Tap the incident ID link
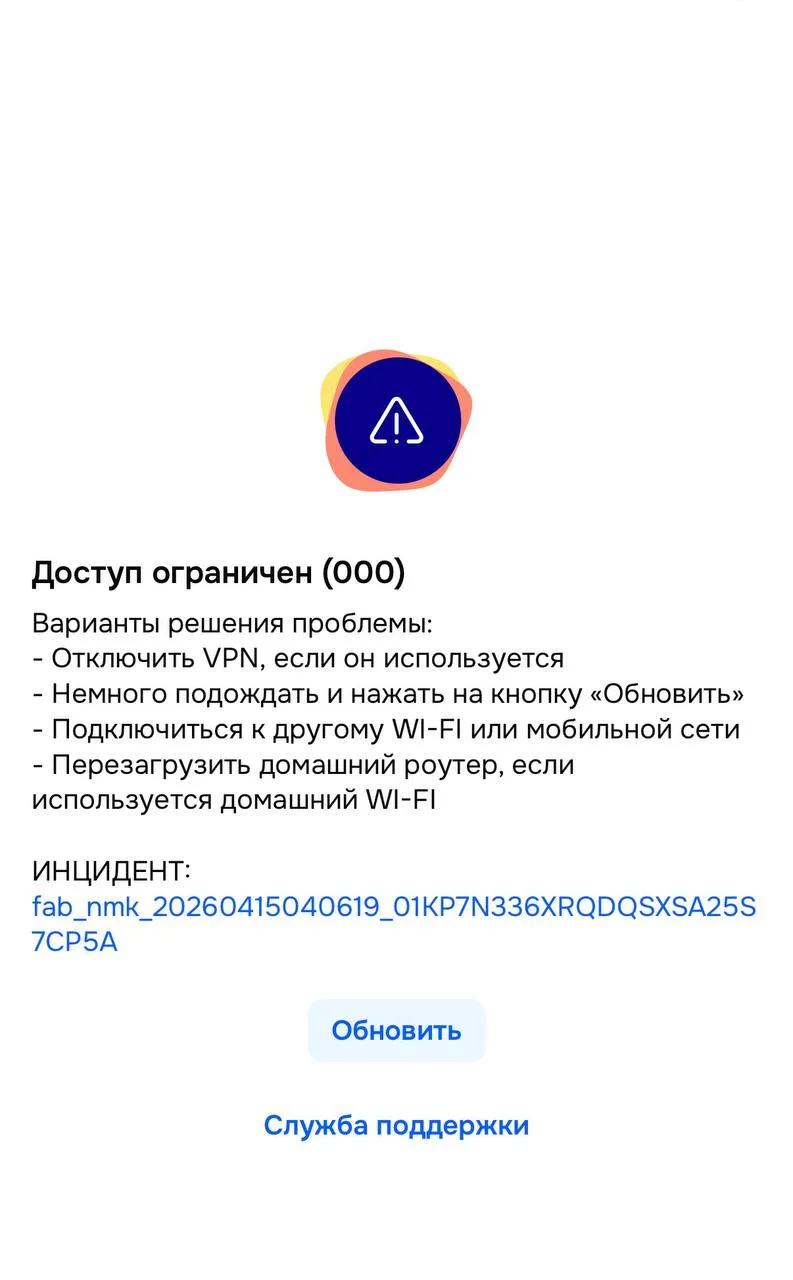793x1280 pixels. 393,909
